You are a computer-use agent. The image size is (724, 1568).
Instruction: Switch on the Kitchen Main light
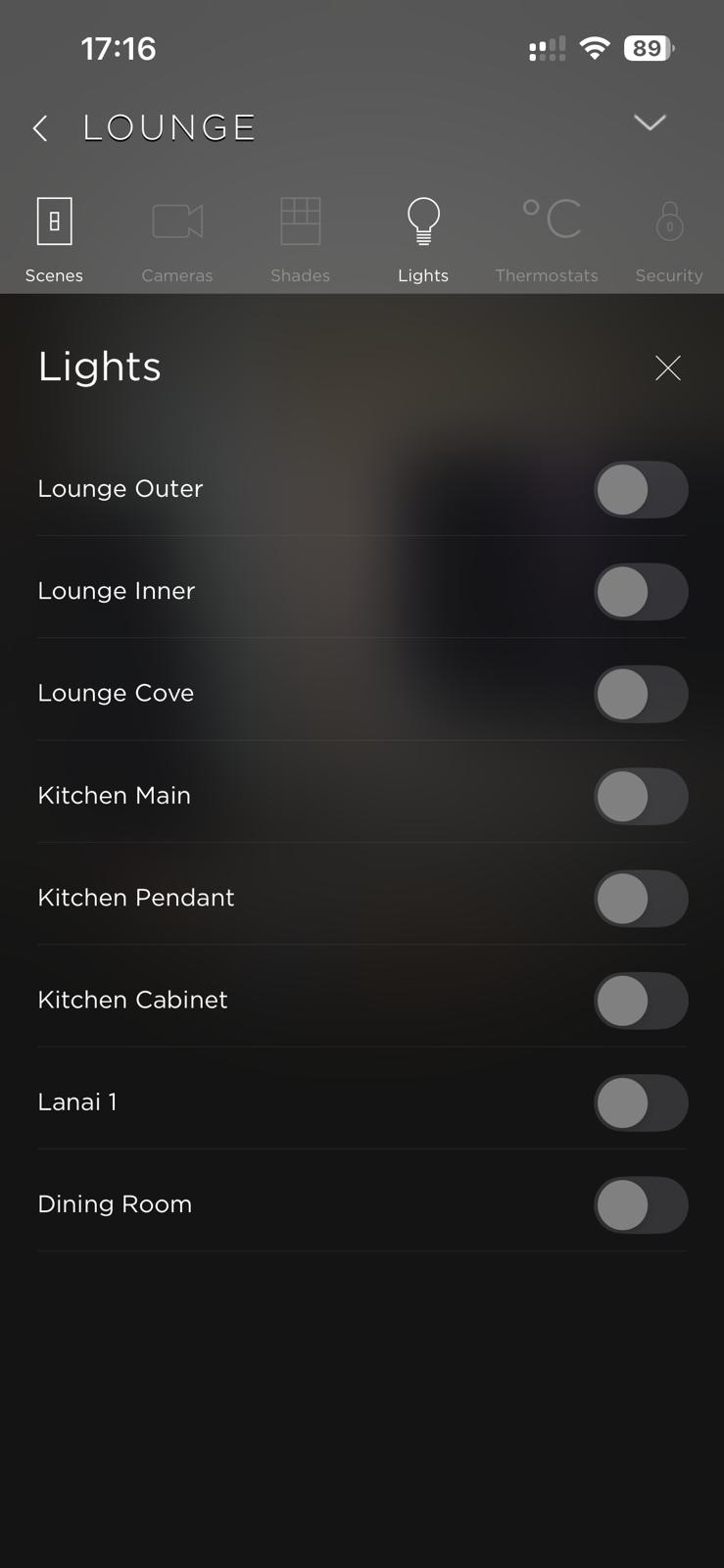(641, 796)
